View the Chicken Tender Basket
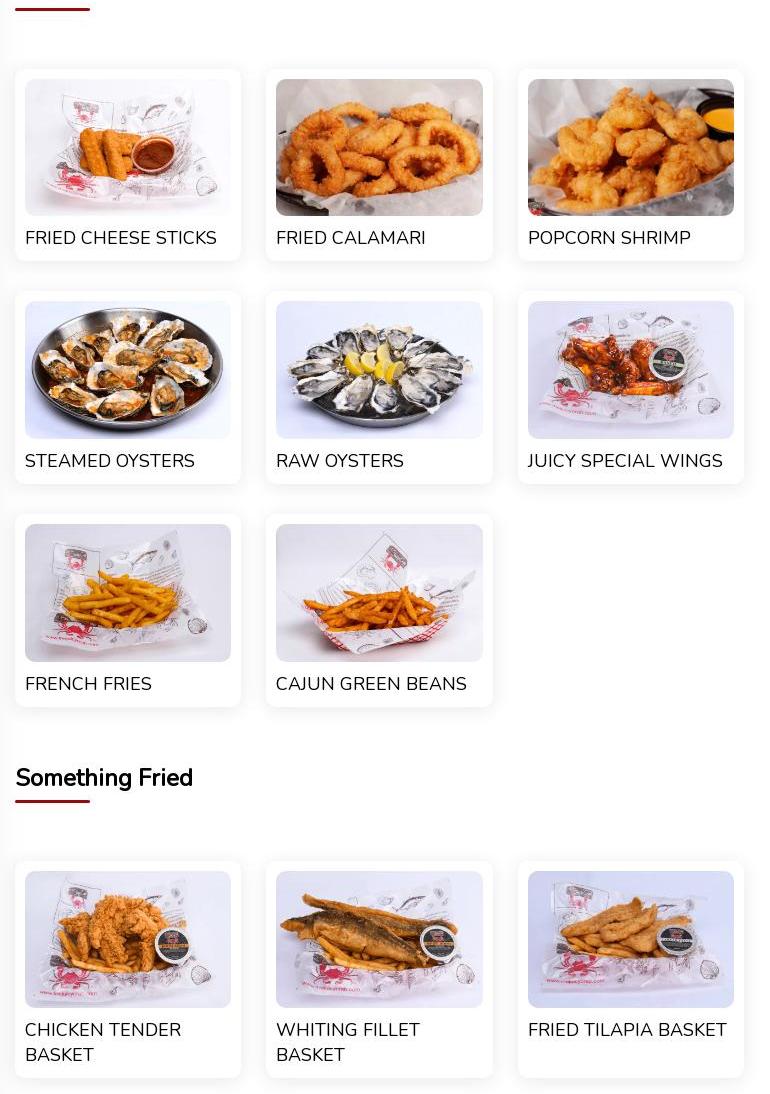 pos(128,968)
